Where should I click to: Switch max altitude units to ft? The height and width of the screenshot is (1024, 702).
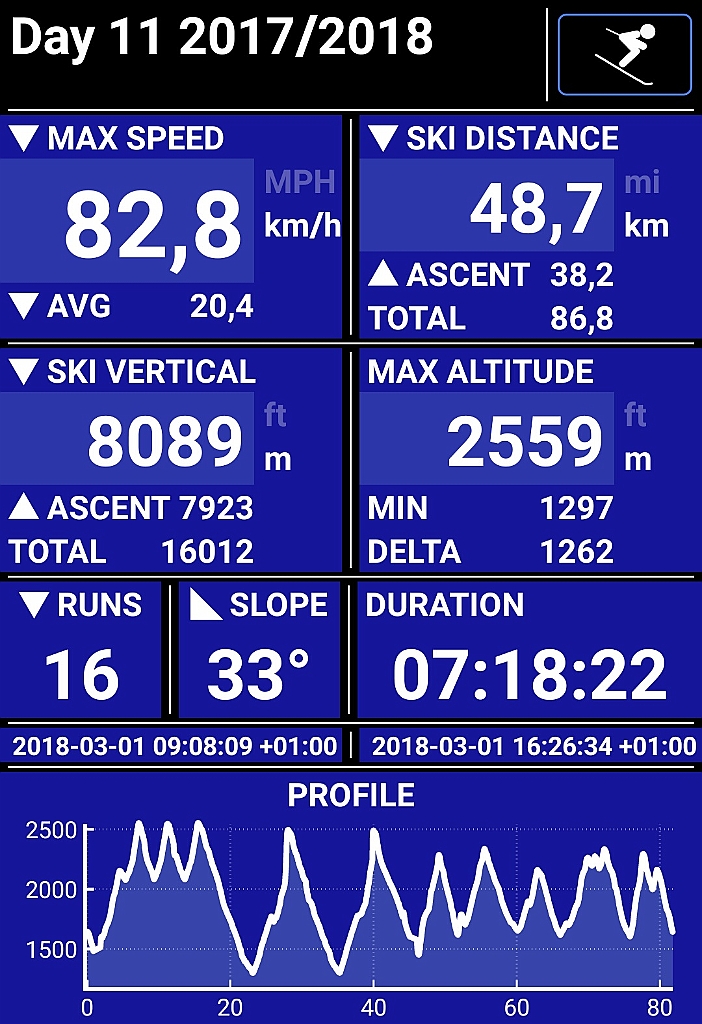(x=635, y=416)
